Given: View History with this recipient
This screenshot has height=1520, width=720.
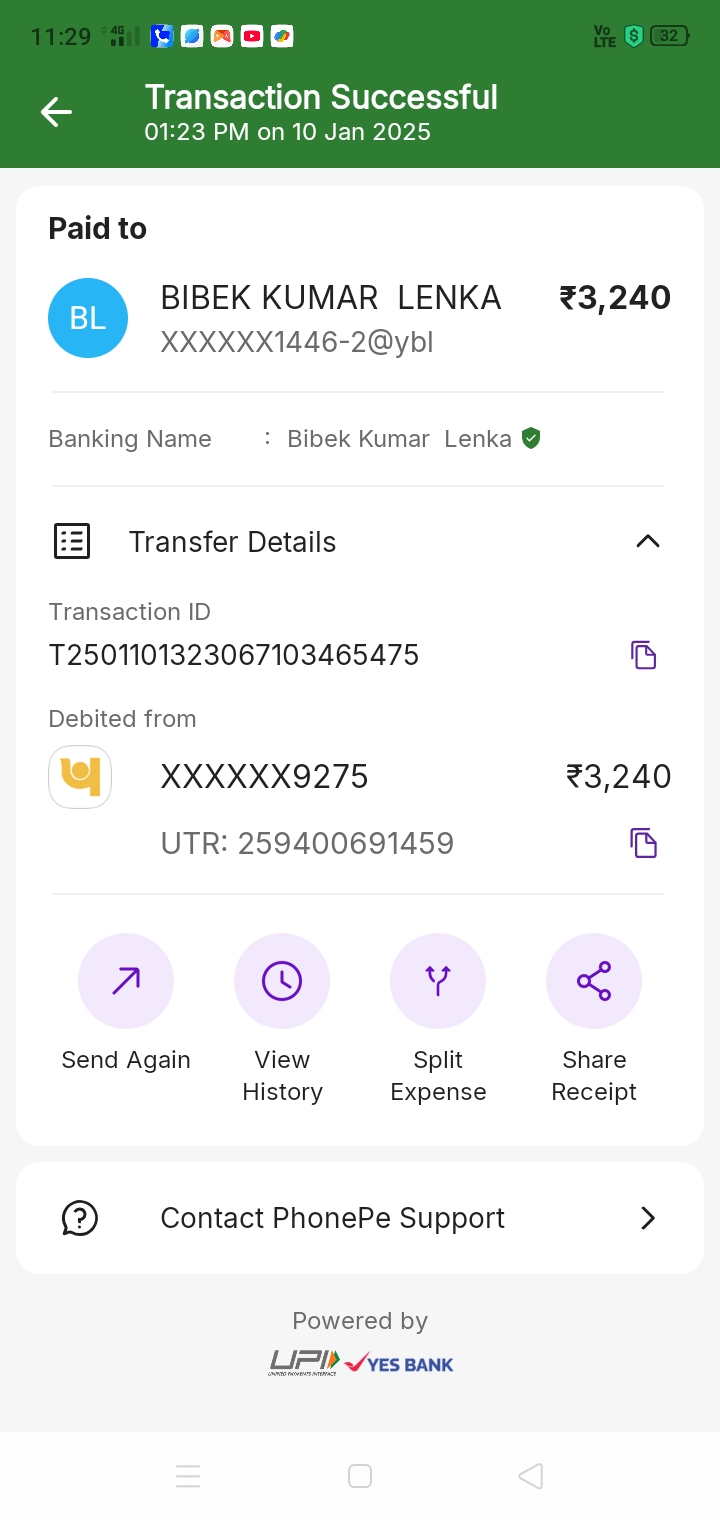Looking at the screenshot, I should click(x=282, y=981).
